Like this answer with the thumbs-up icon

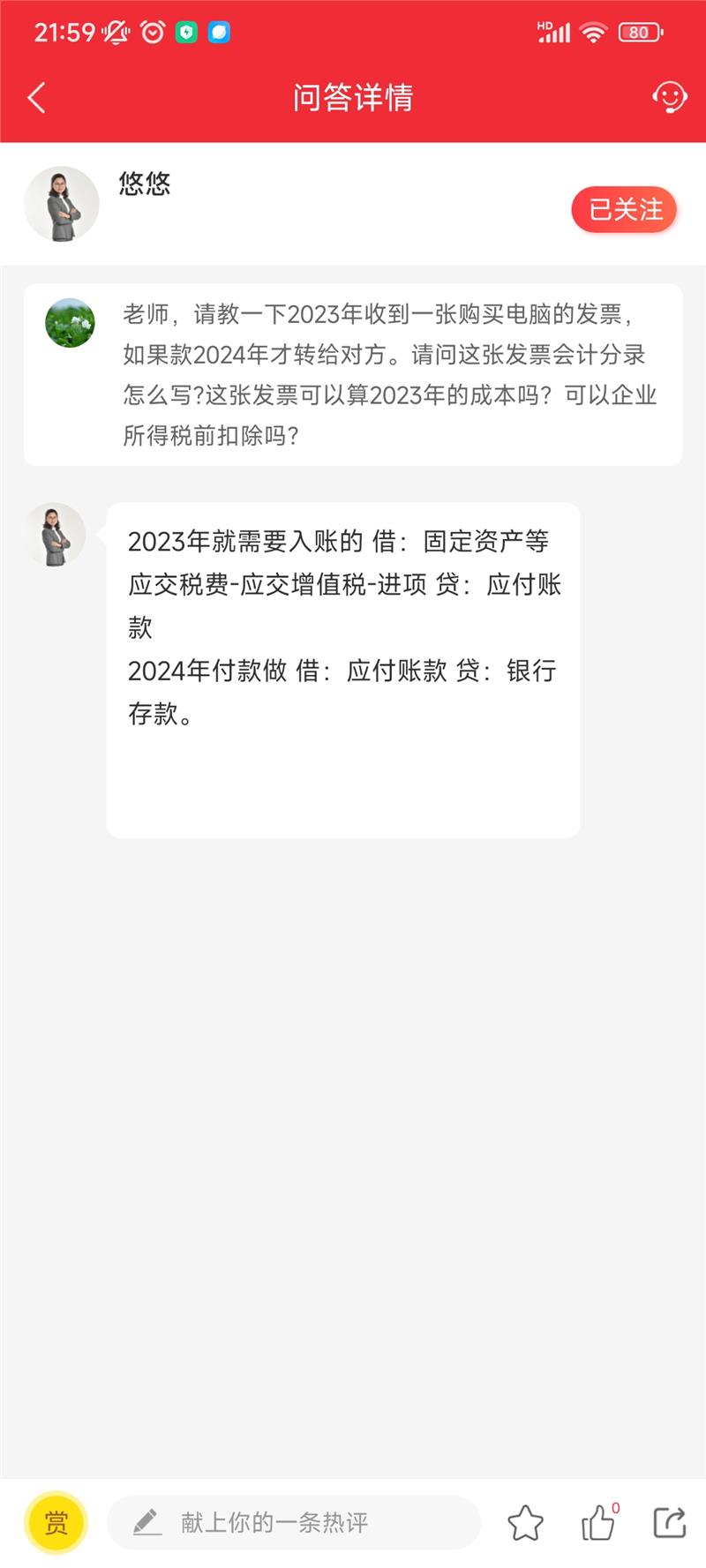pos(598,1523)
